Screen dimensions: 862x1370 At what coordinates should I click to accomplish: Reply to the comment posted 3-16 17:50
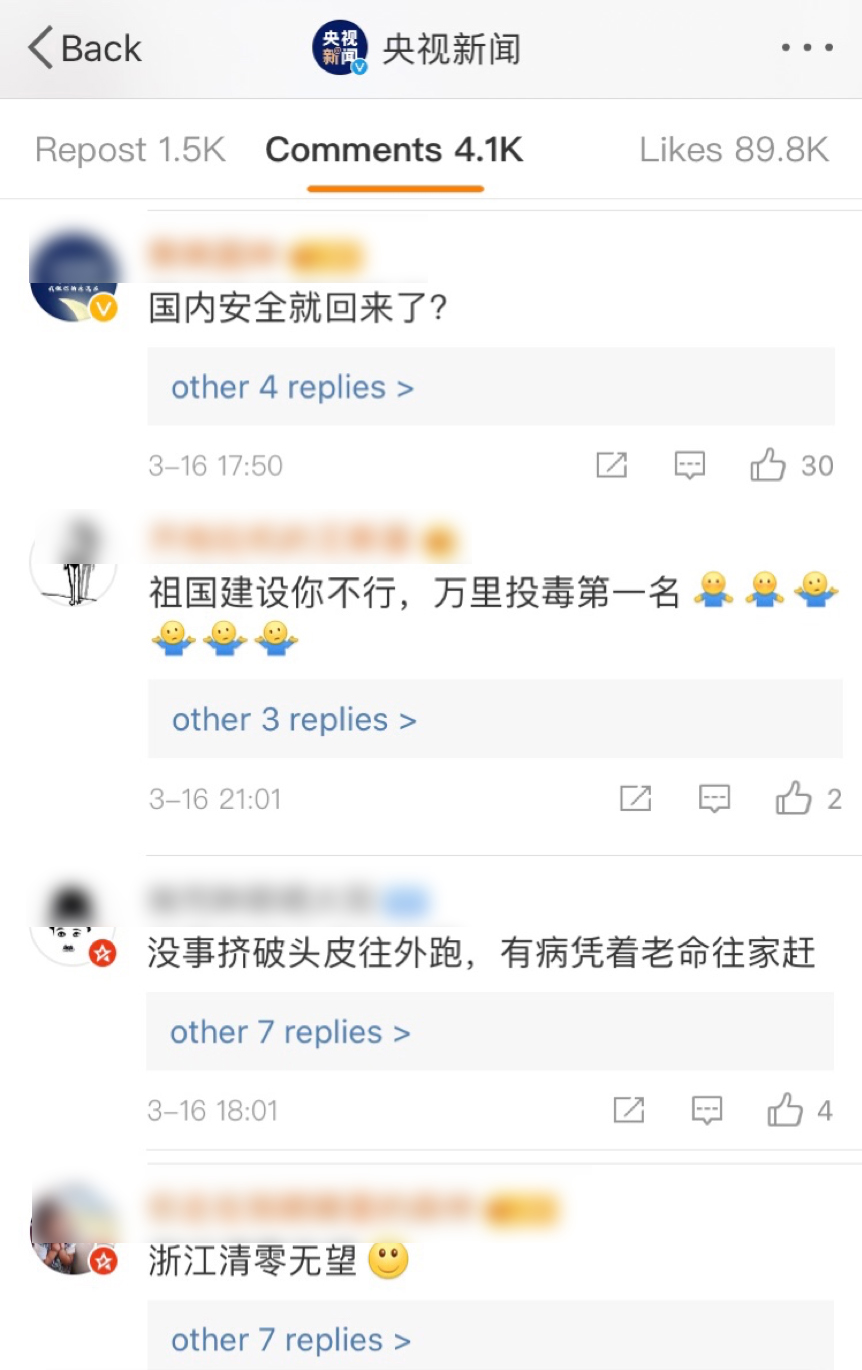pos(690,465)
